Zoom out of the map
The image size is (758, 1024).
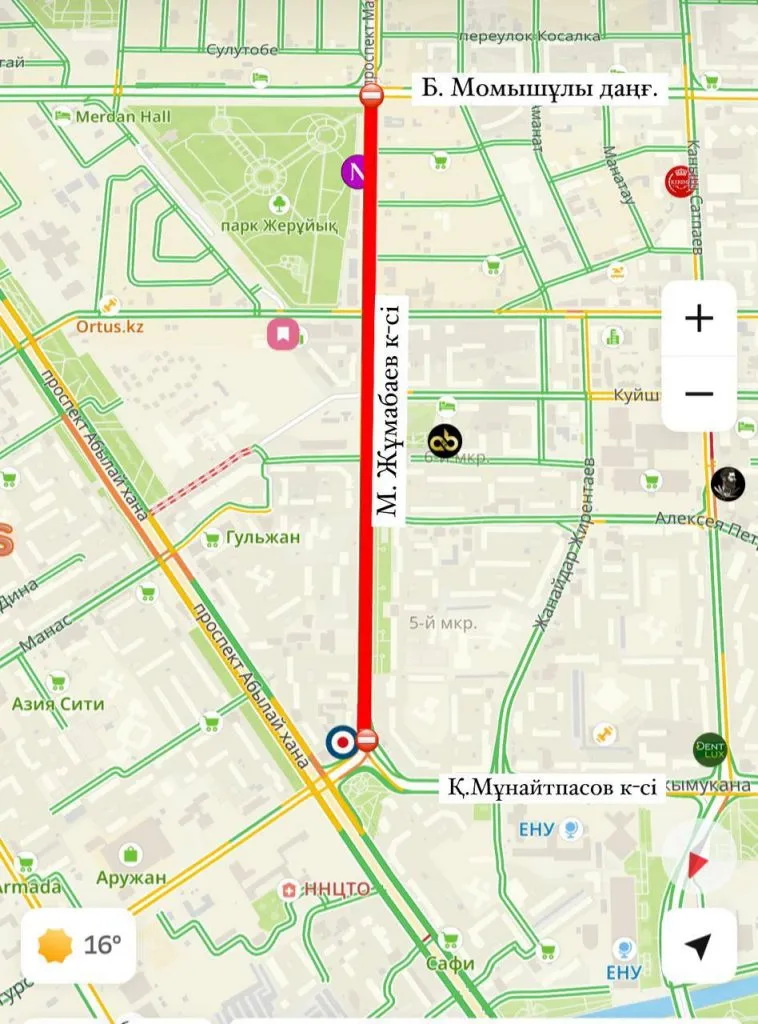698,394
